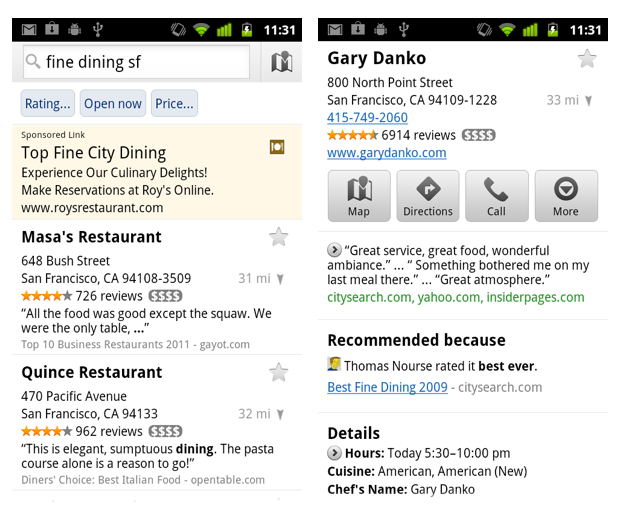Image resolution: width=637 pixels, height=519 pixels.
Task: Open the Quince Restaurant result
Action: click(x=91, y=372)
